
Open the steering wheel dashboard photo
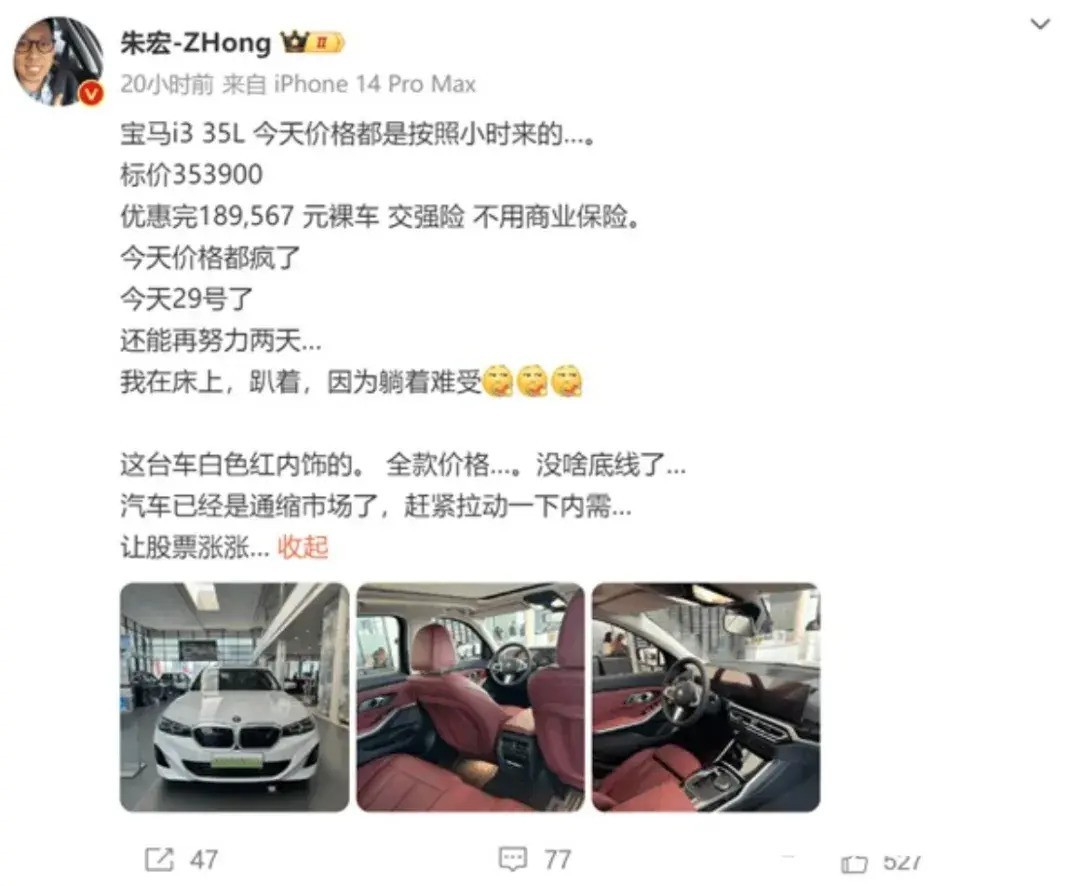706,697
